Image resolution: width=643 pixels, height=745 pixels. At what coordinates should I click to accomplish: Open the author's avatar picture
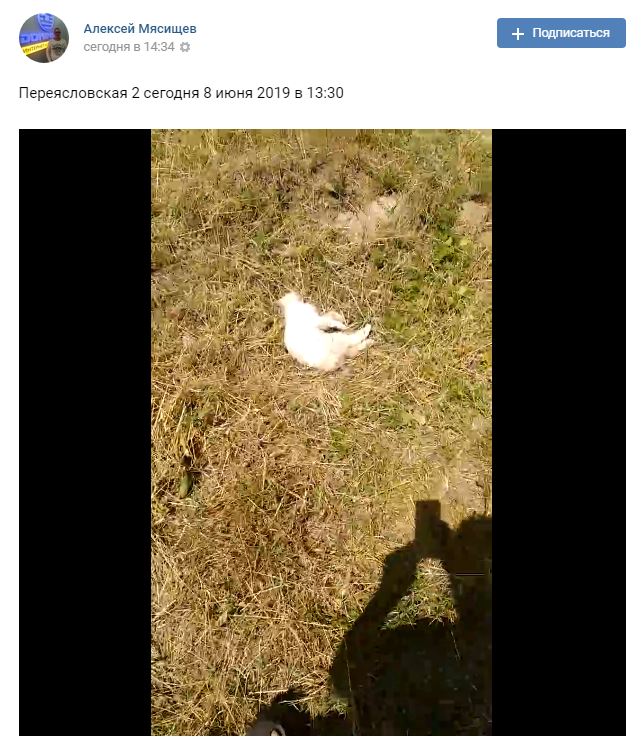coord(44,38)
